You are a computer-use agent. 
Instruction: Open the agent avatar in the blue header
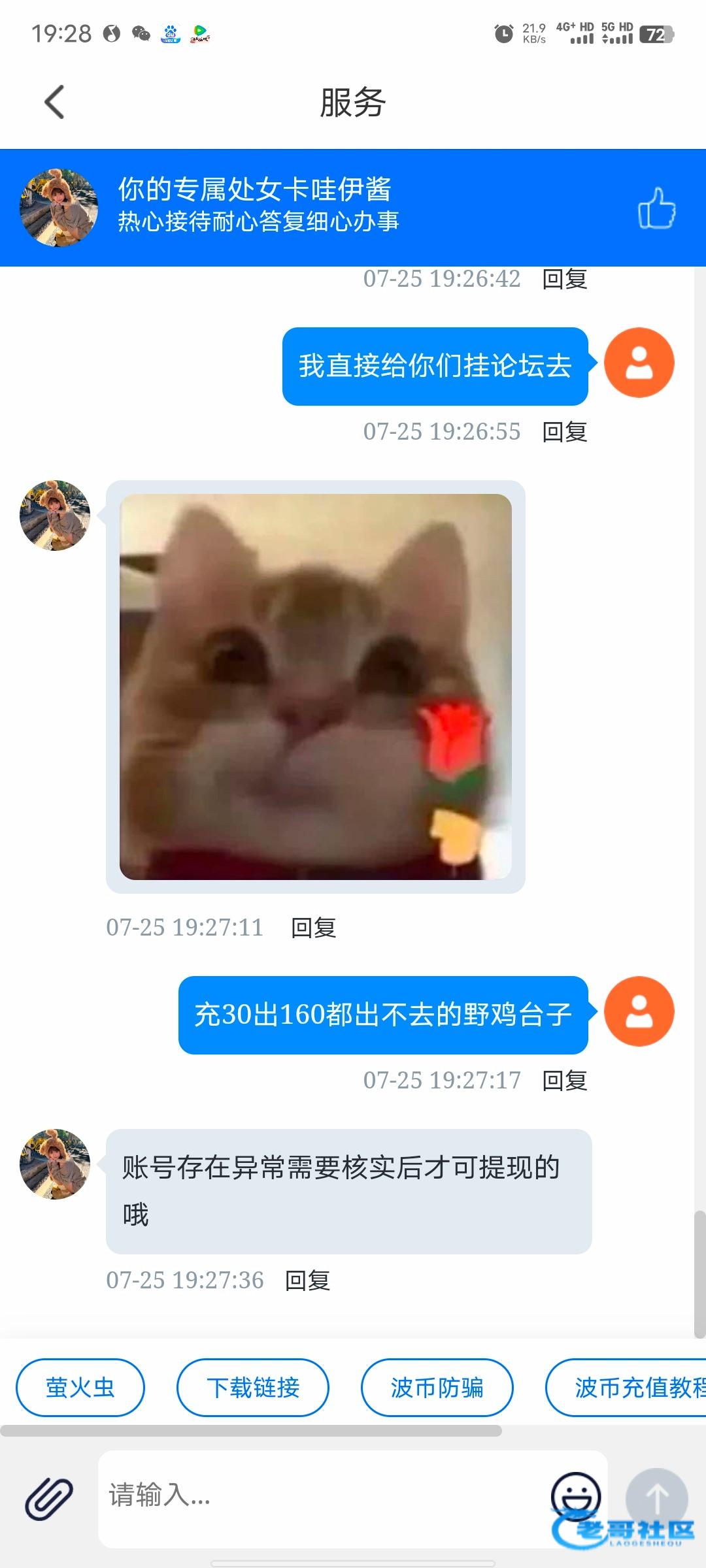59,208
